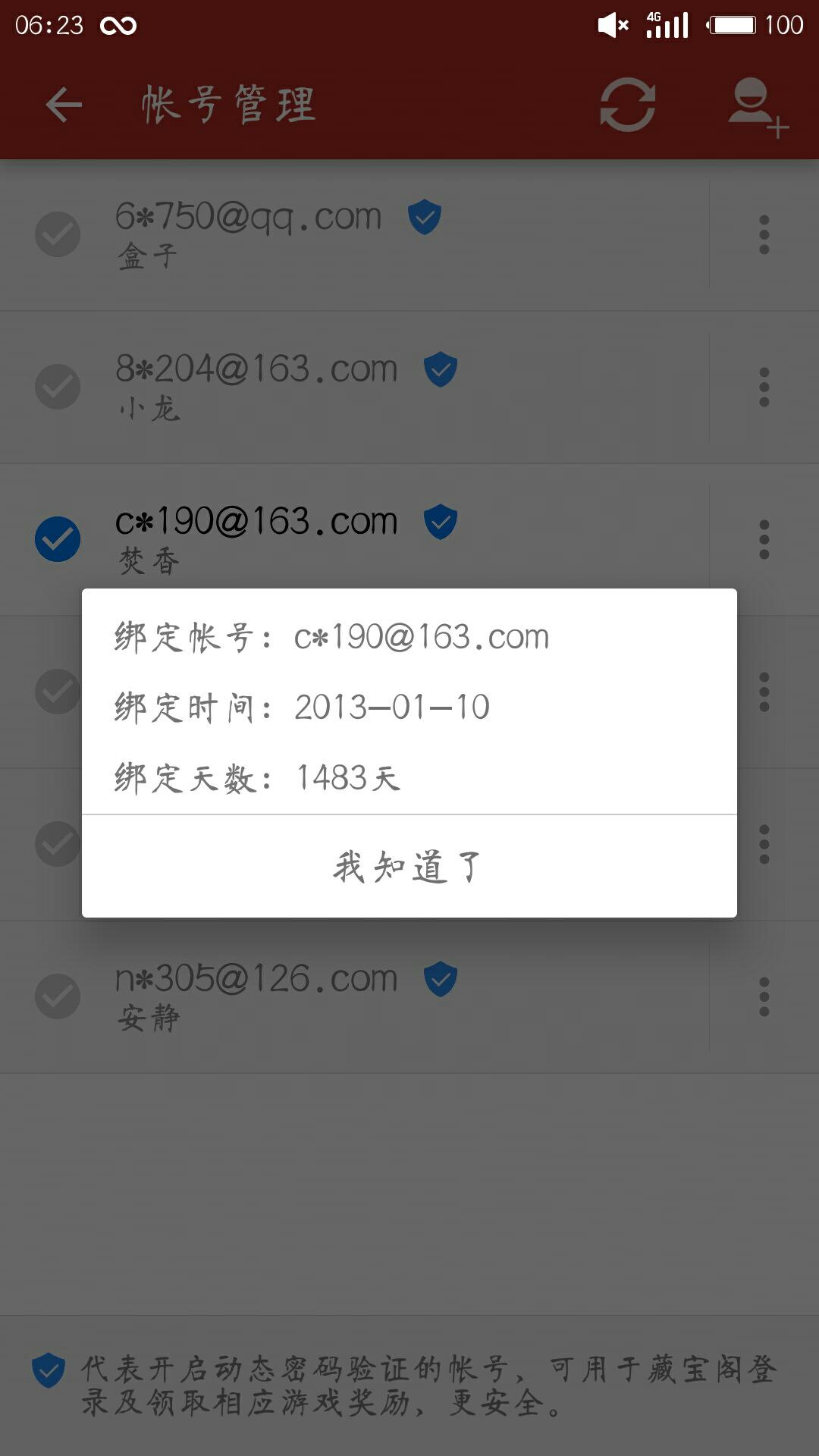Open overflow menu for n*305@126.com

point(764,996)
